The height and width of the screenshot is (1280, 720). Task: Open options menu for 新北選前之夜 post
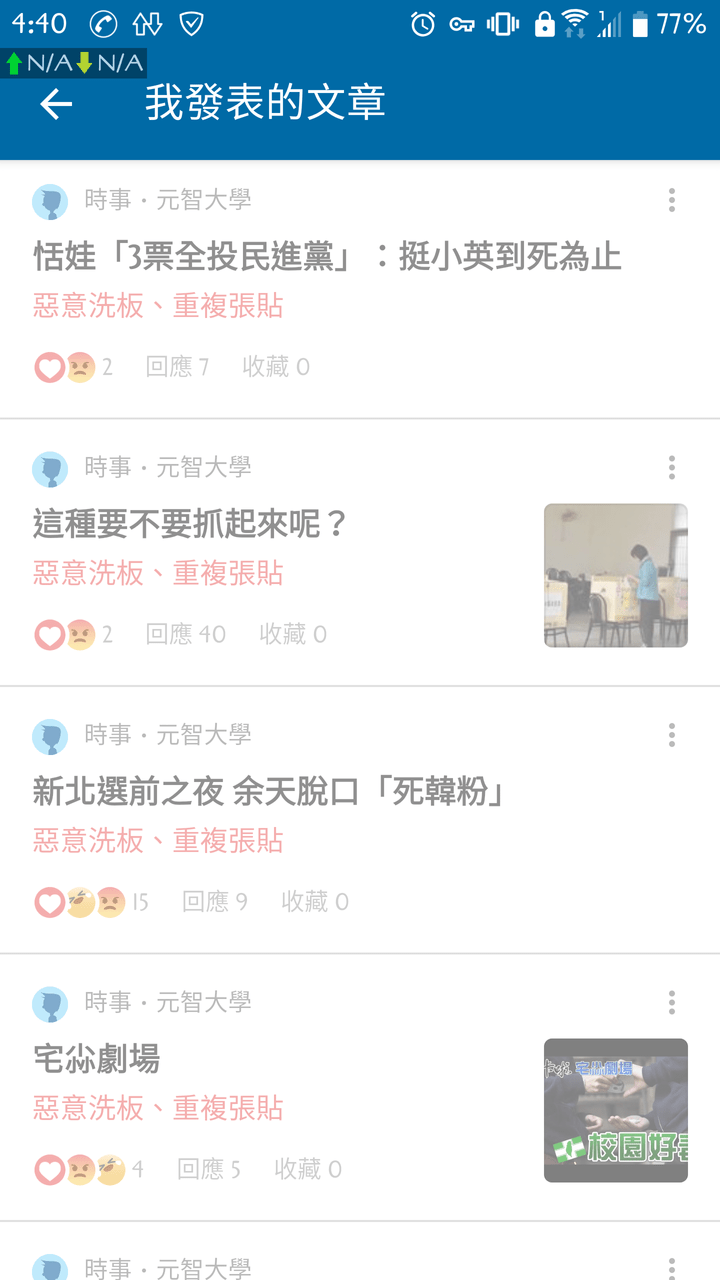(672, 735)
